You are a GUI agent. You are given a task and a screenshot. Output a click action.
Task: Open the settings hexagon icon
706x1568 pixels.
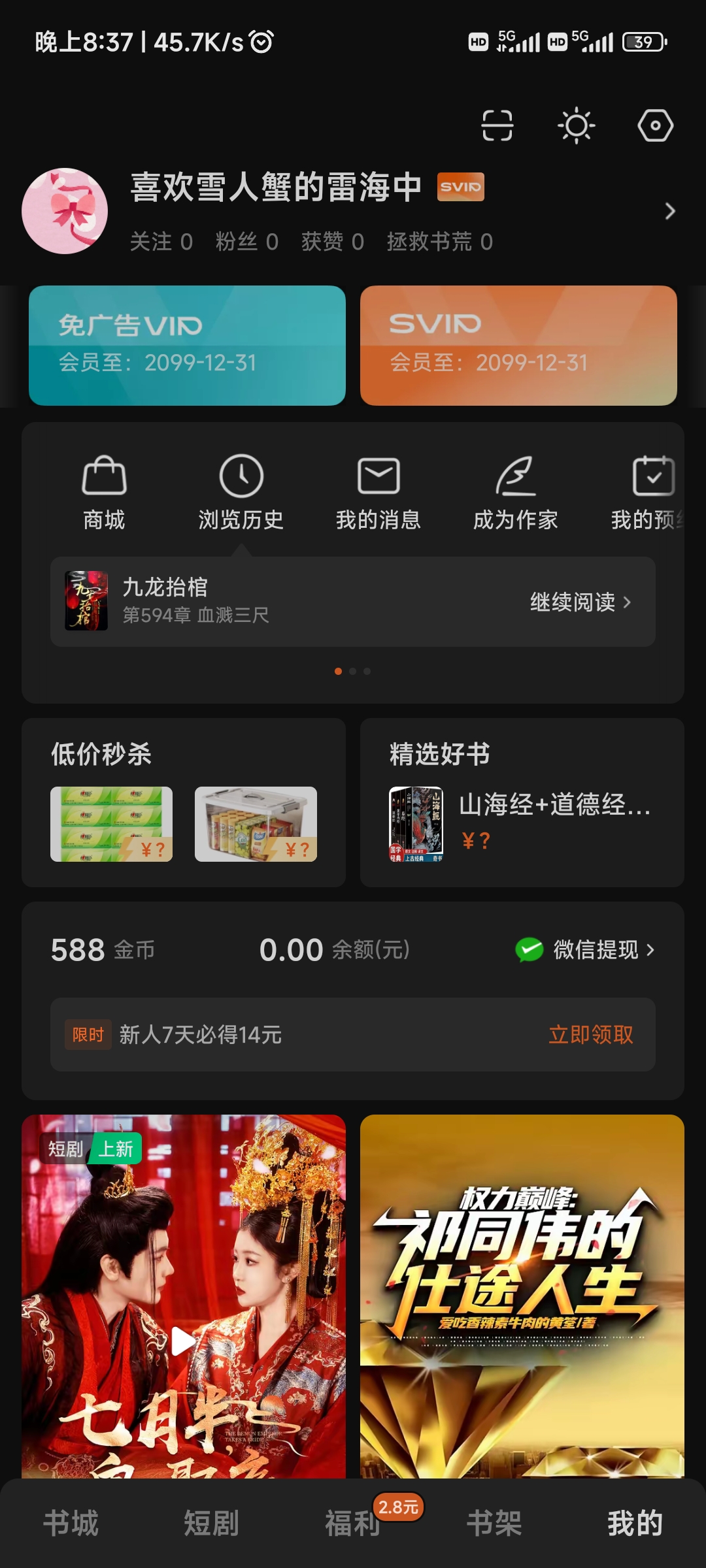(x=655, y=125)
